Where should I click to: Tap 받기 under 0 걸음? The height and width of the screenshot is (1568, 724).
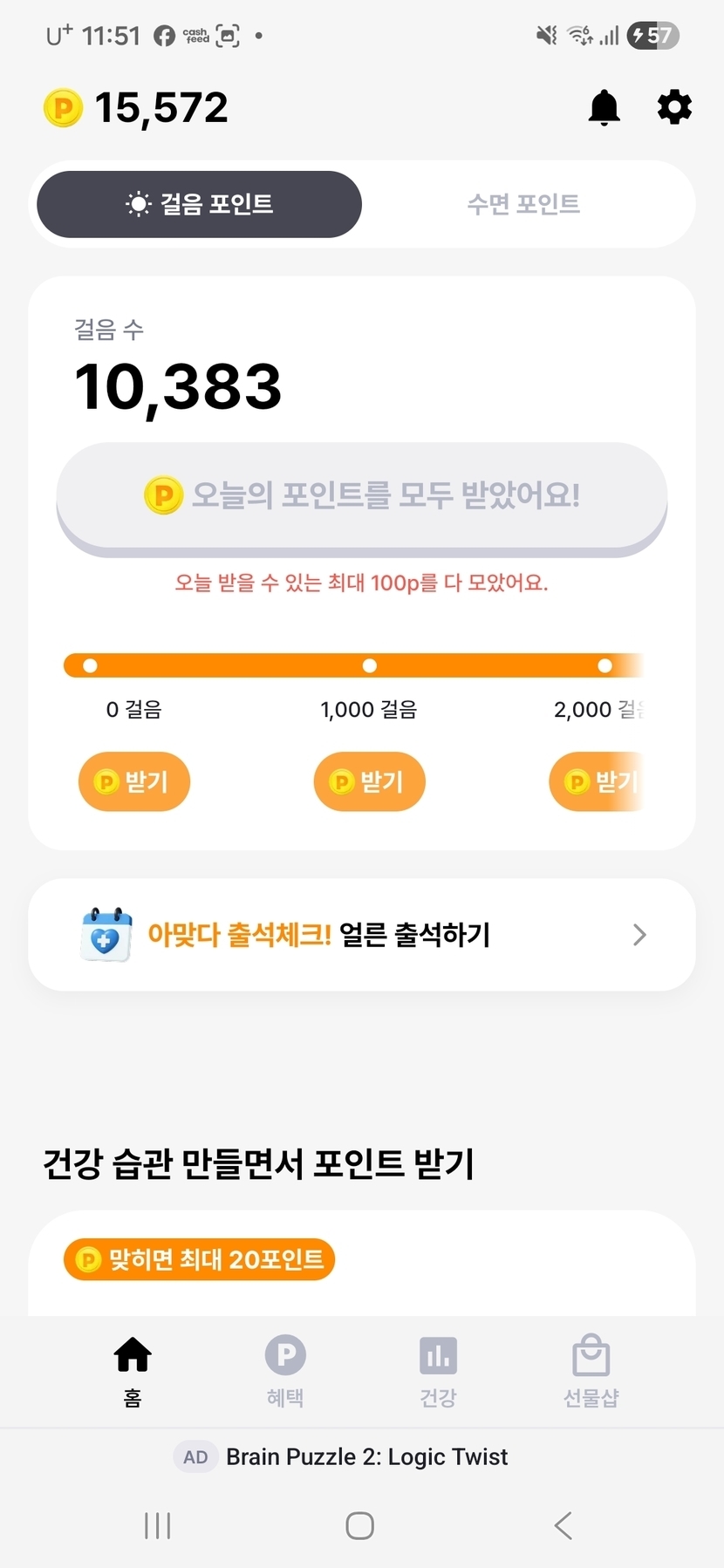133,781
